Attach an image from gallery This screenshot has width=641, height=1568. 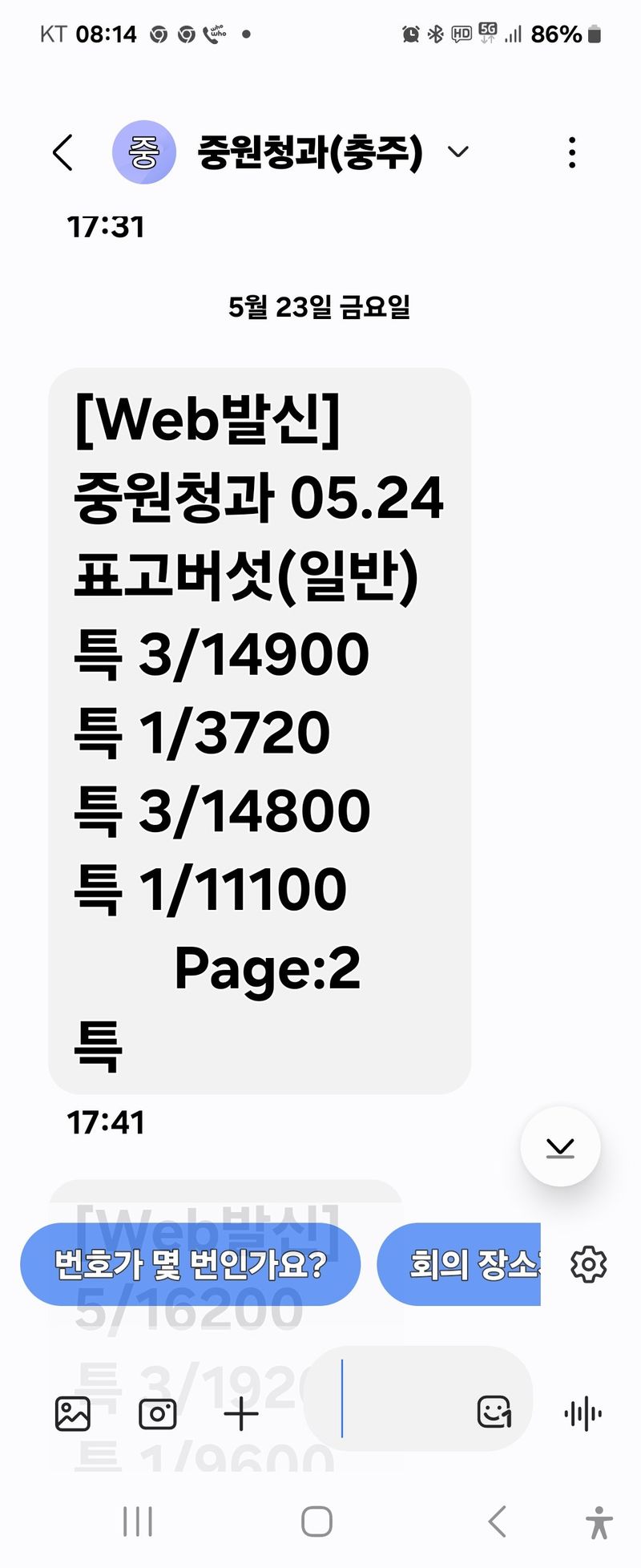pos(73,1412)
